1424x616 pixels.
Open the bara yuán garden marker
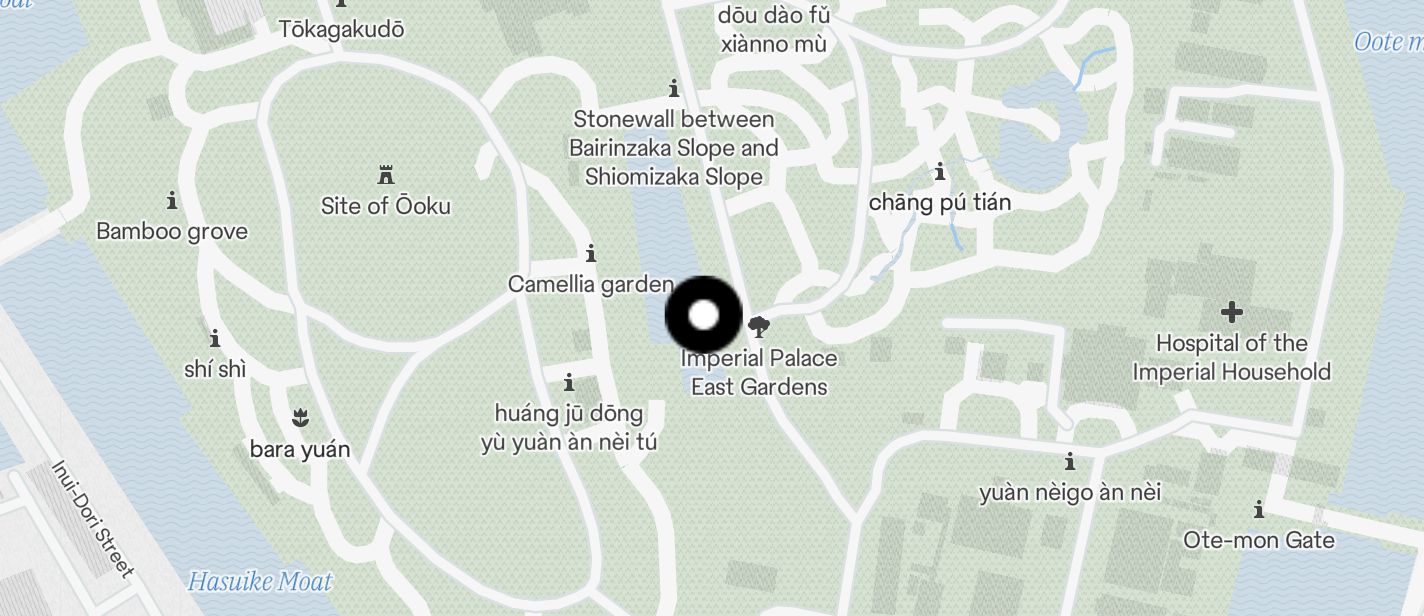click(300, 418)
